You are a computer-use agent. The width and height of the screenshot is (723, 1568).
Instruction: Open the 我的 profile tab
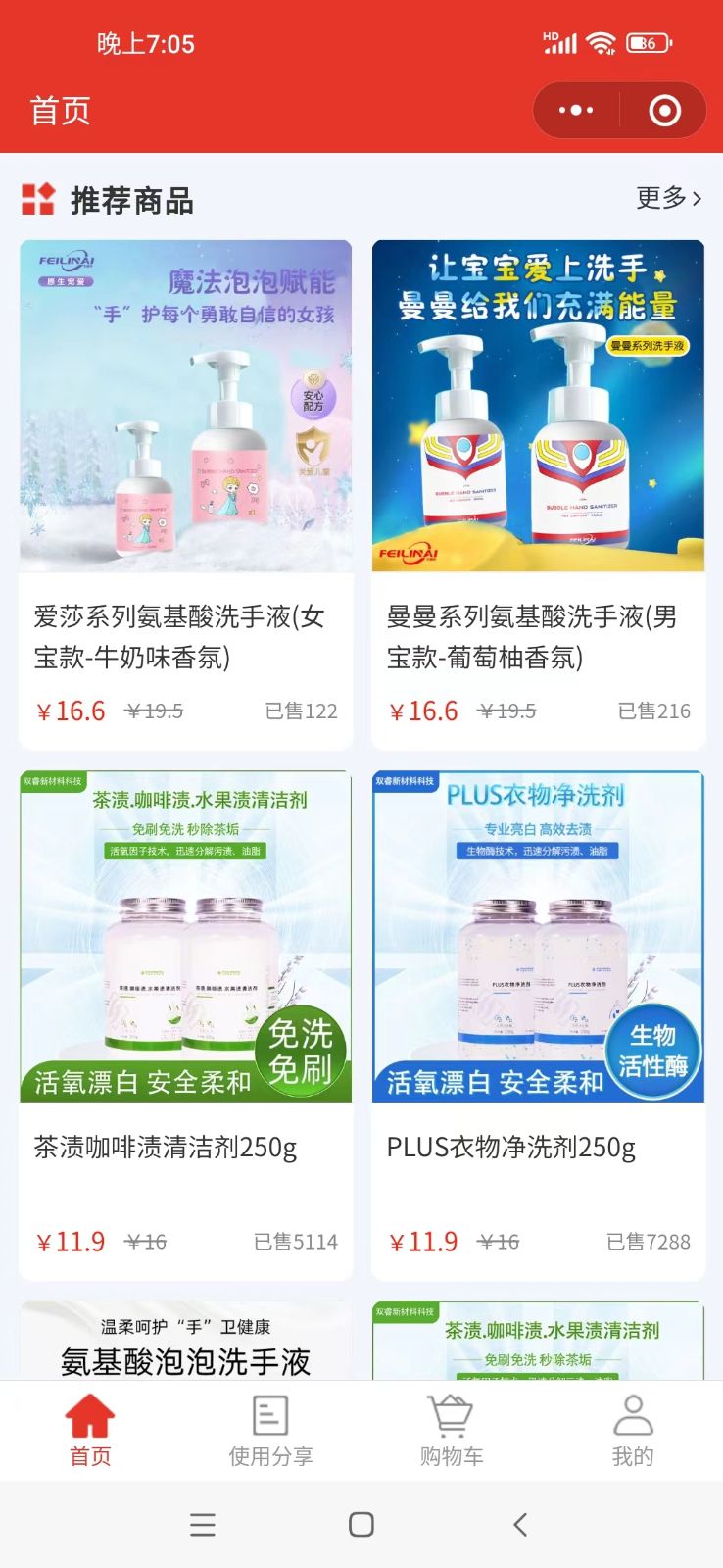pyautogui.click(x=632, y=1431)
